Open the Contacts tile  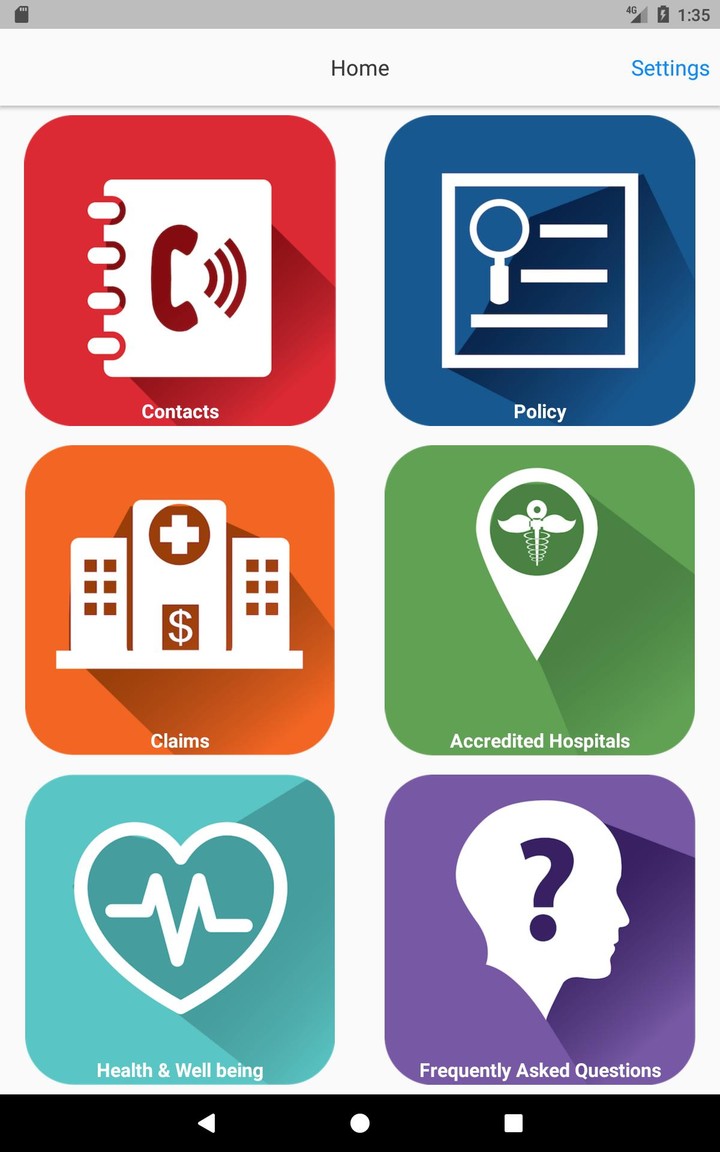click(180, 270)
